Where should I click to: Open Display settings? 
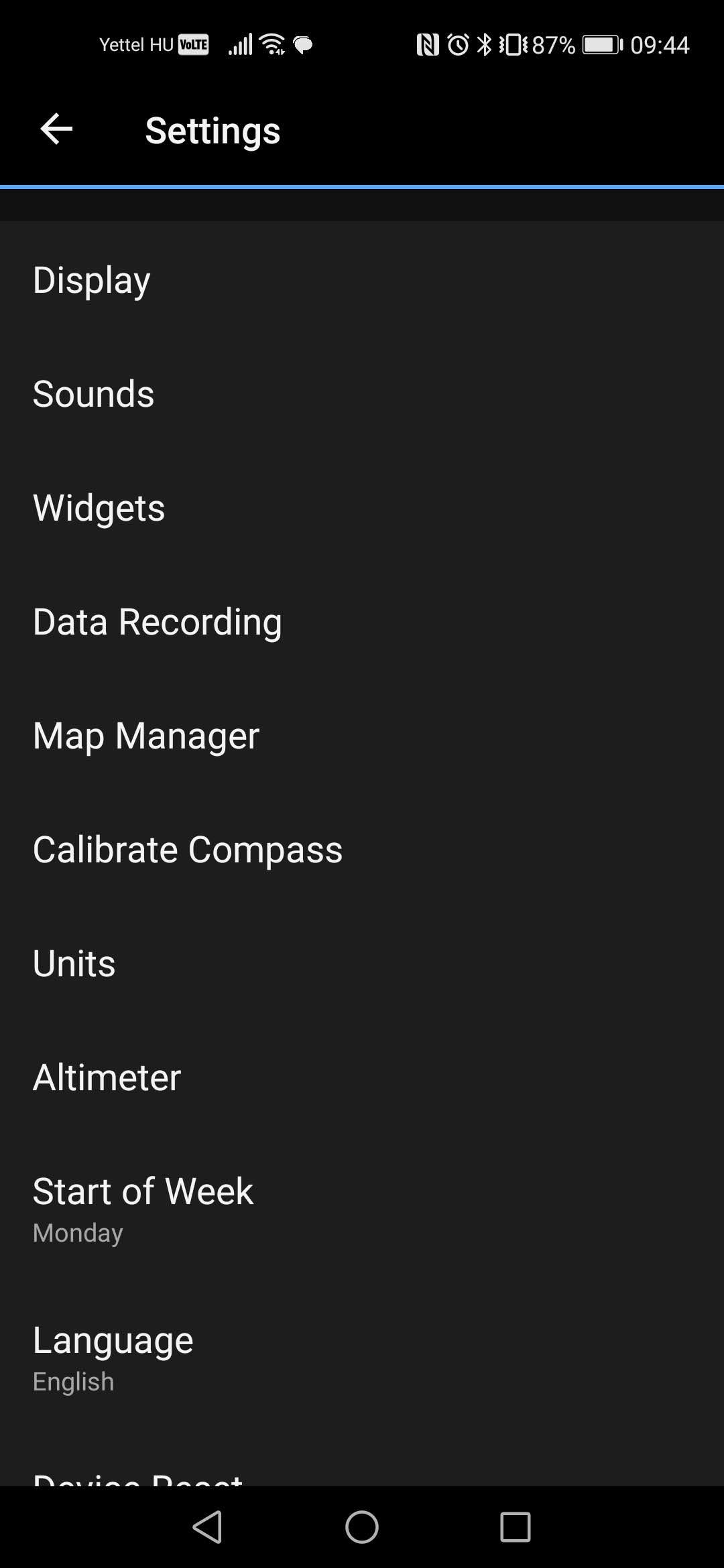[x=362, y=279]
